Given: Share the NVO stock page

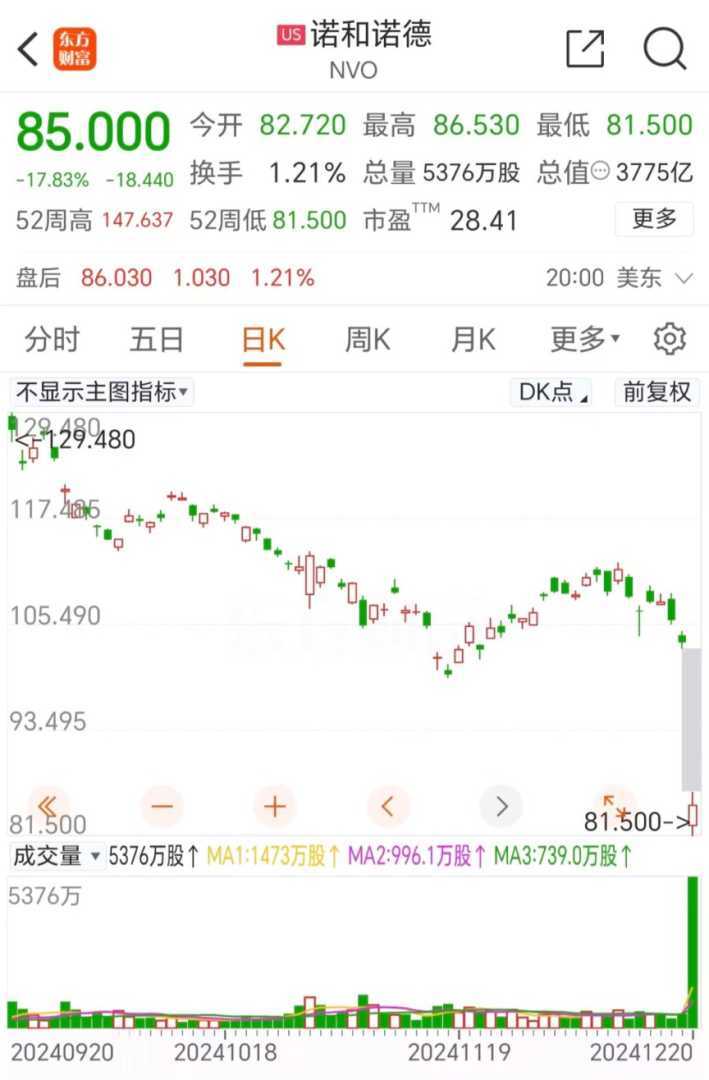Looking at the screenshot, I should point(585,49).
